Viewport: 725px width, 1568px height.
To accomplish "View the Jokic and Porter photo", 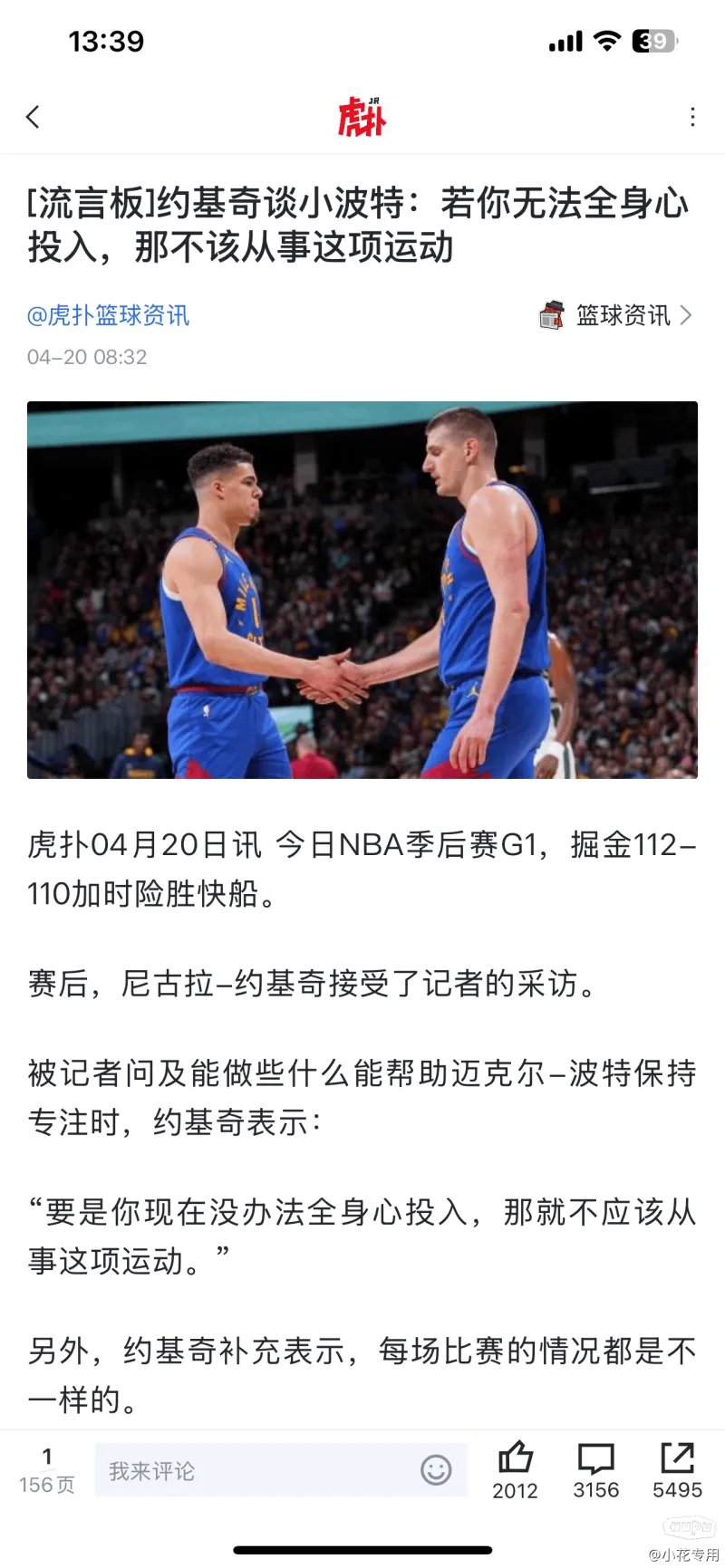I will click(362, 590).
